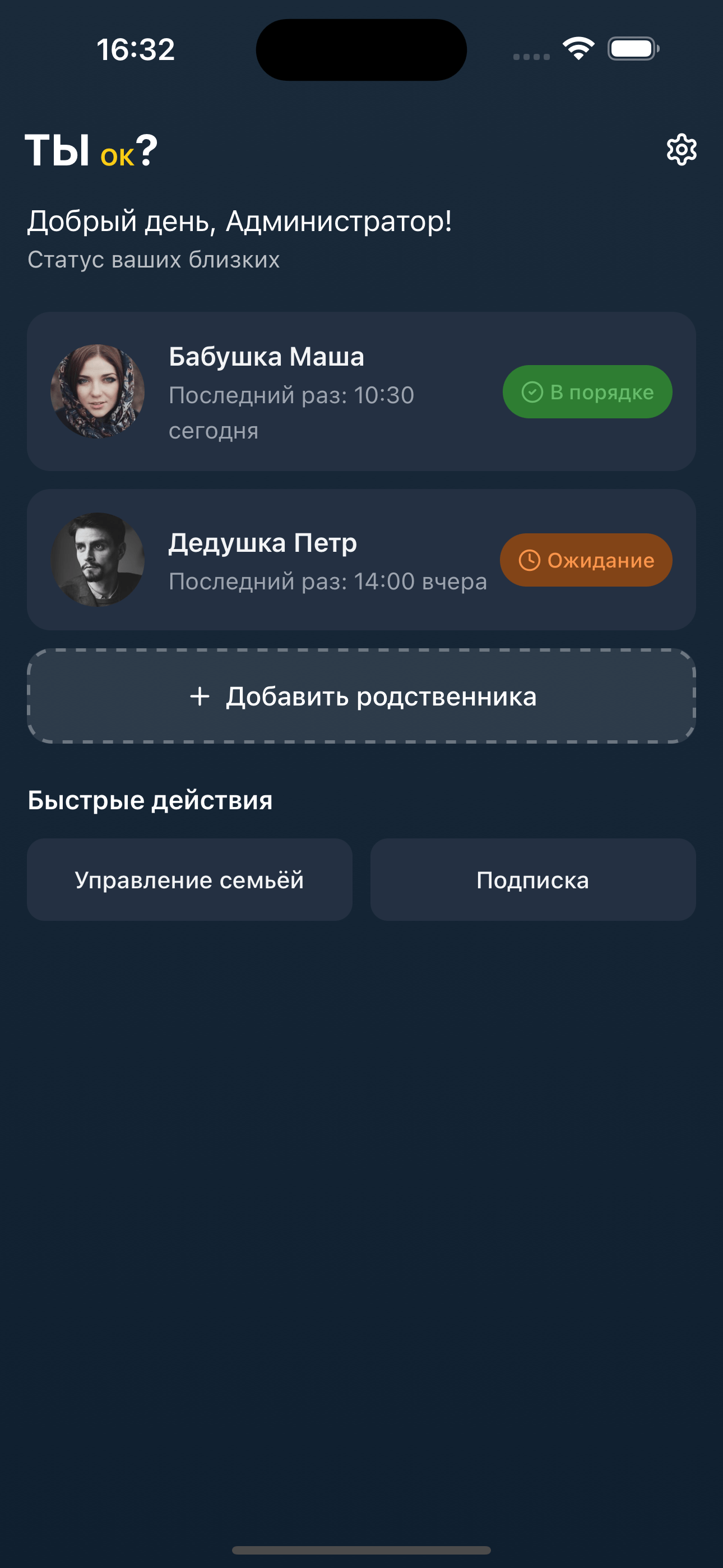Click the clock icon in the Ожидание badge
This screenshot has height=1568, width=723.
point(529,559)
